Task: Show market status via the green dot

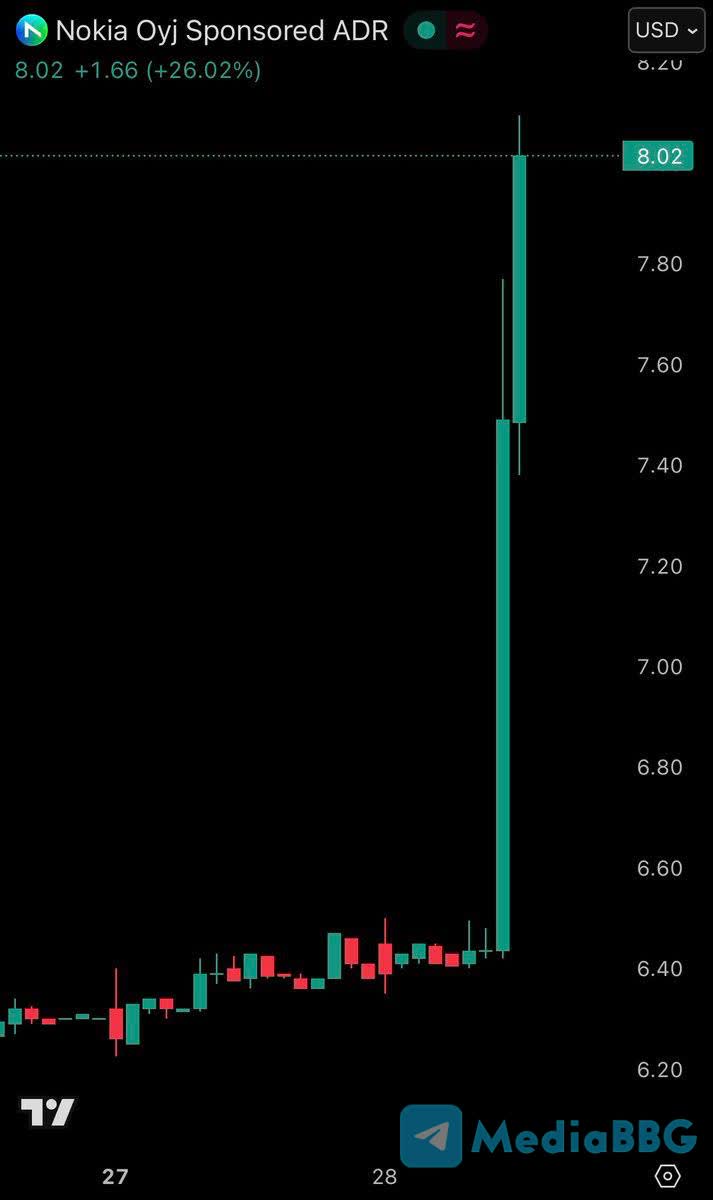Action: [426, 31]
